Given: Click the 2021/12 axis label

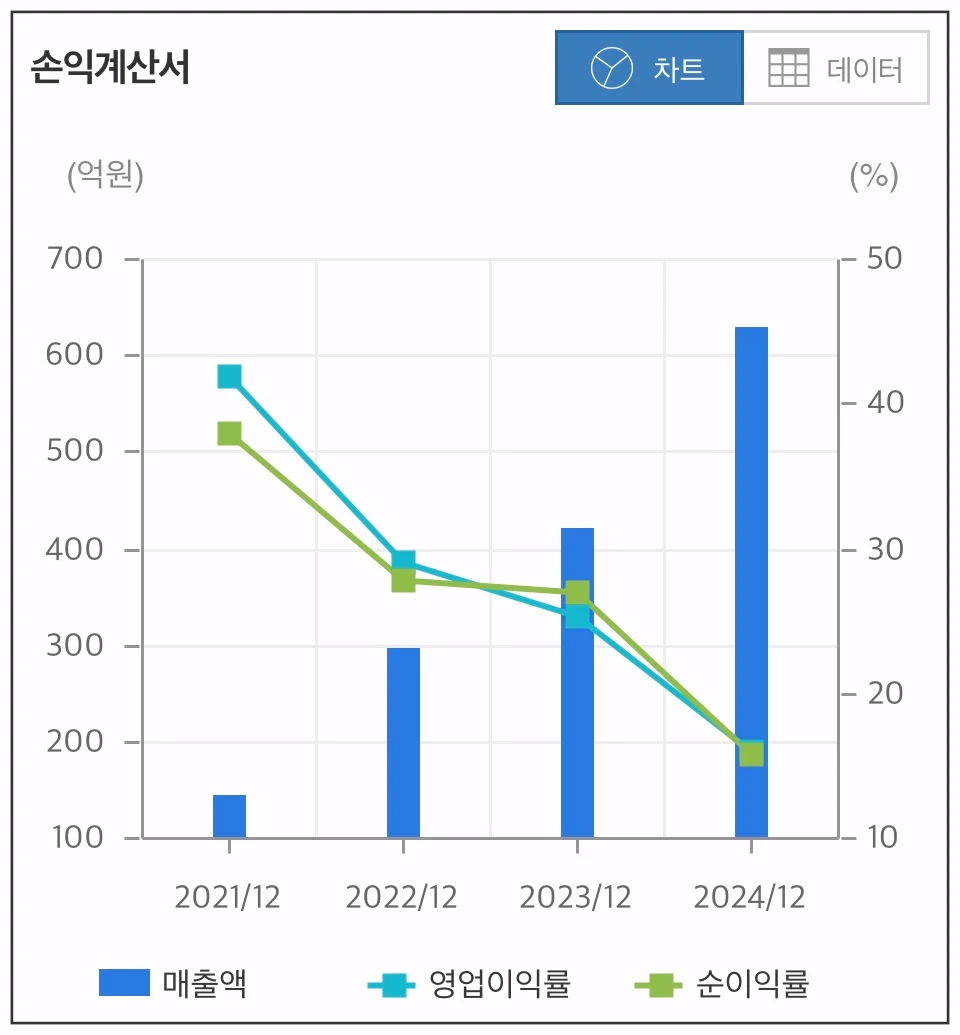Looking at the screenshot, I should 228,895.
